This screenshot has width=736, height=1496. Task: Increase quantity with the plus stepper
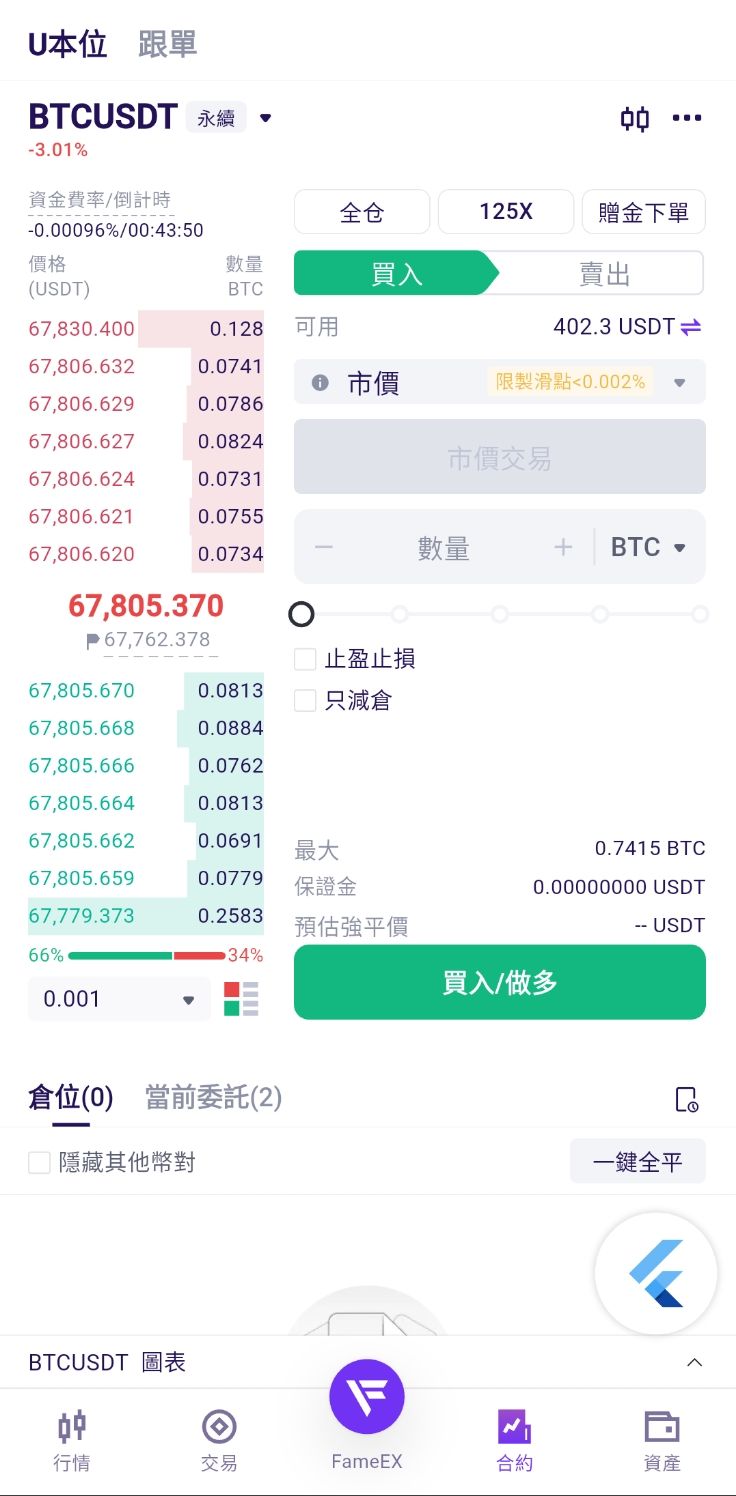[x=563, y=548]
